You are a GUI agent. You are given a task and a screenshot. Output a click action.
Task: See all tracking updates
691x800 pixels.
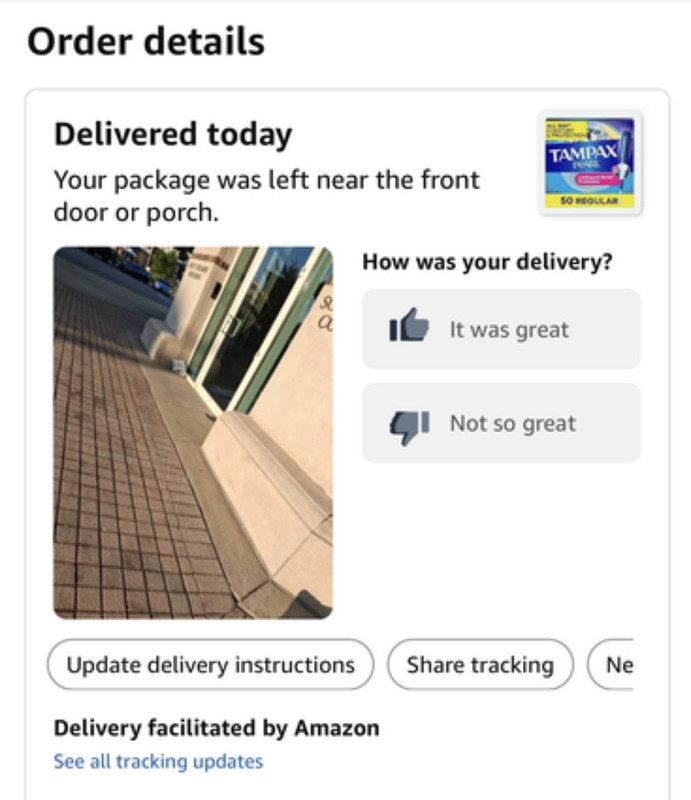click(x=158, y=761)
